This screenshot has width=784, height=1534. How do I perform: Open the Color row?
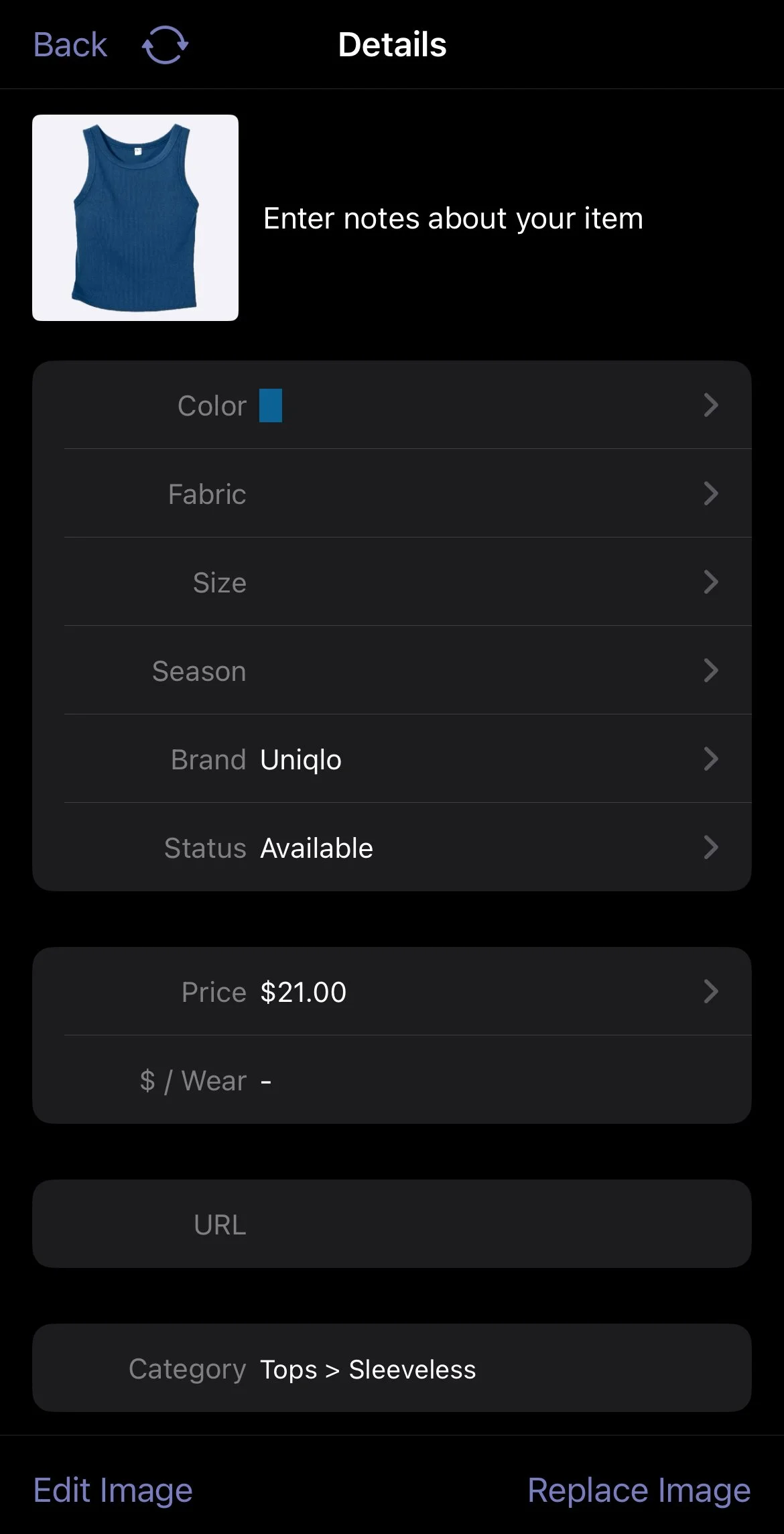[392, 405]
